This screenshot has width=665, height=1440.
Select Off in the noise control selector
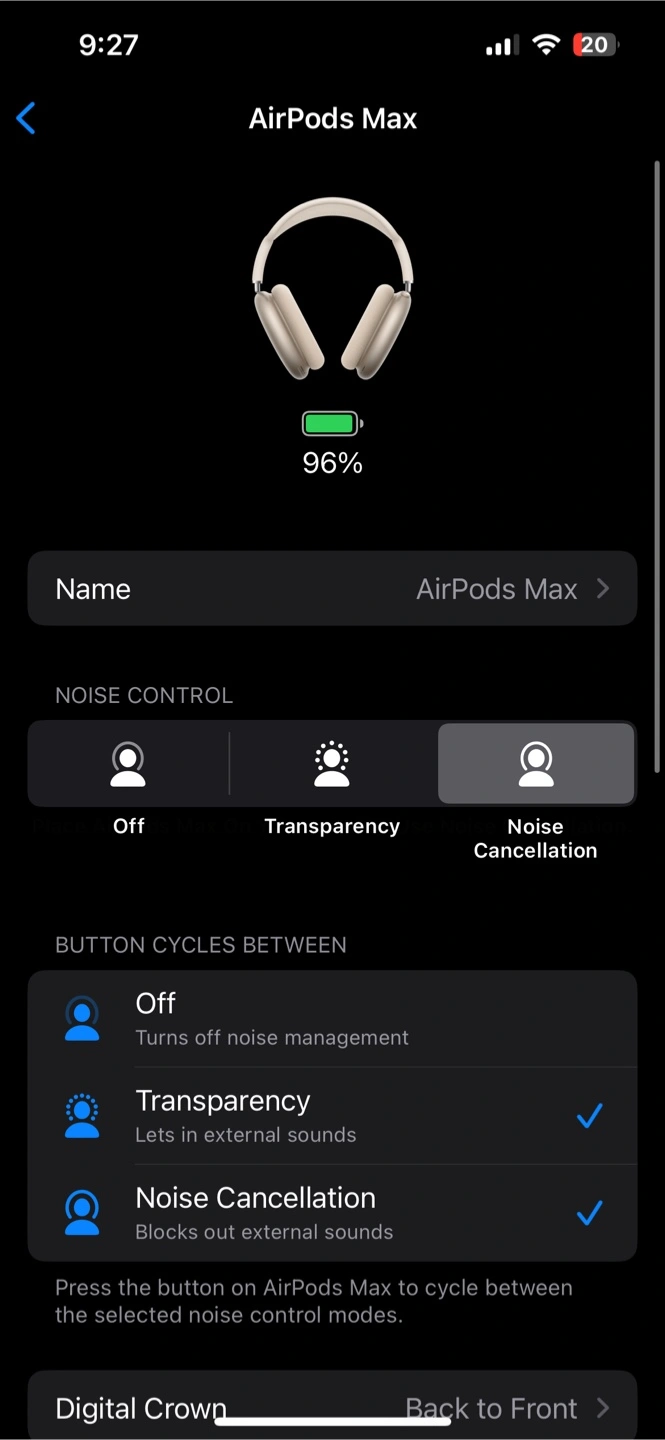128,764
